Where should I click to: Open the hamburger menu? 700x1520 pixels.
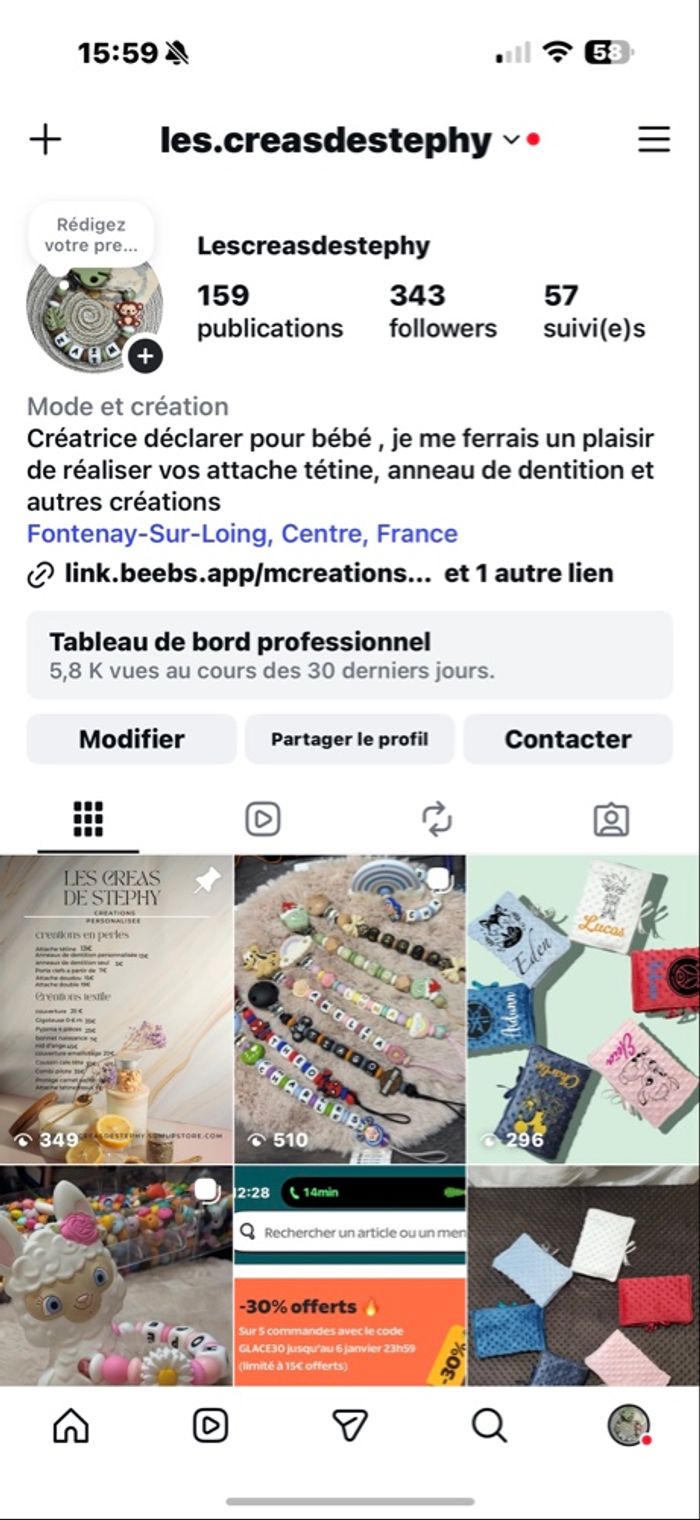point(654,140)
